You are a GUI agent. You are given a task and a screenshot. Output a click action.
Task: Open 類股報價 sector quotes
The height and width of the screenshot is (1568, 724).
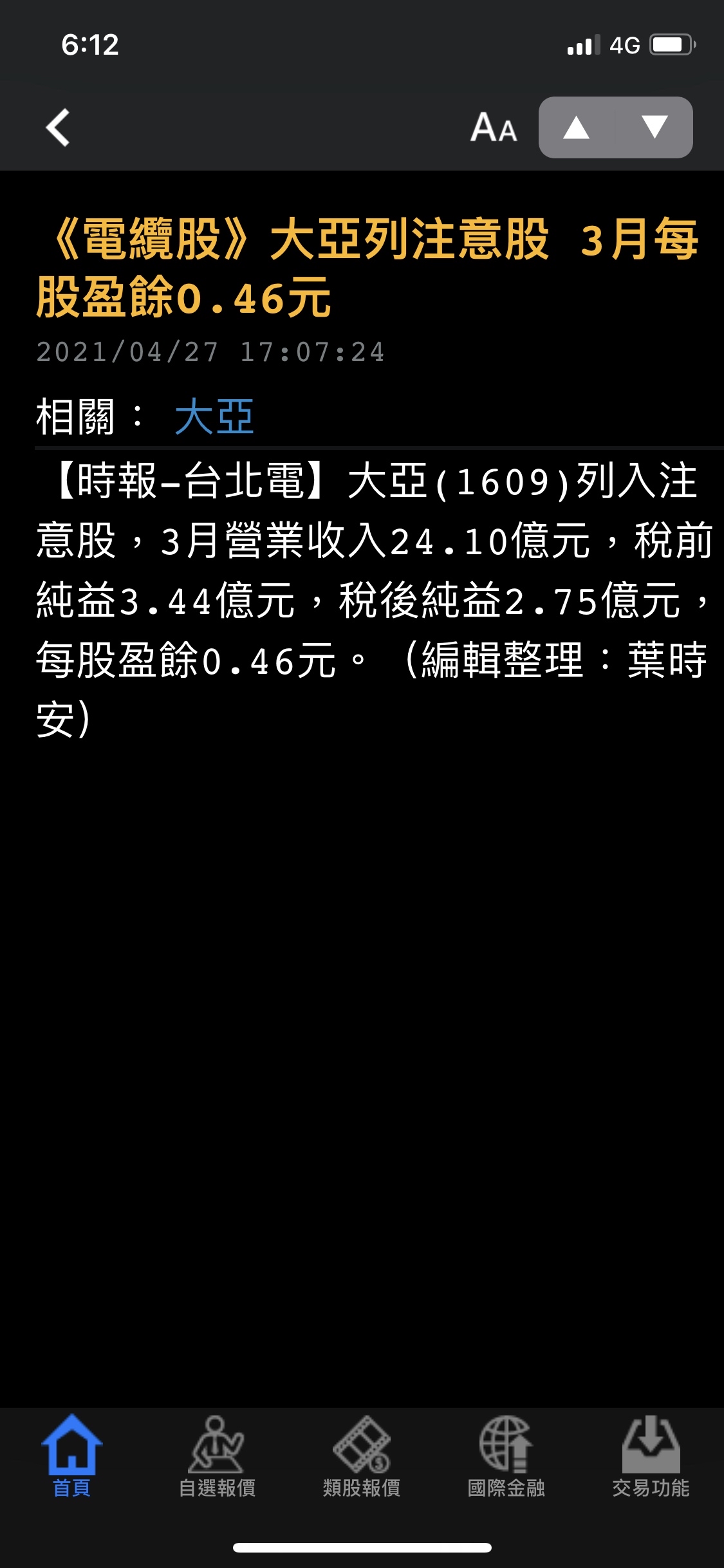[x=362, y=1474]
